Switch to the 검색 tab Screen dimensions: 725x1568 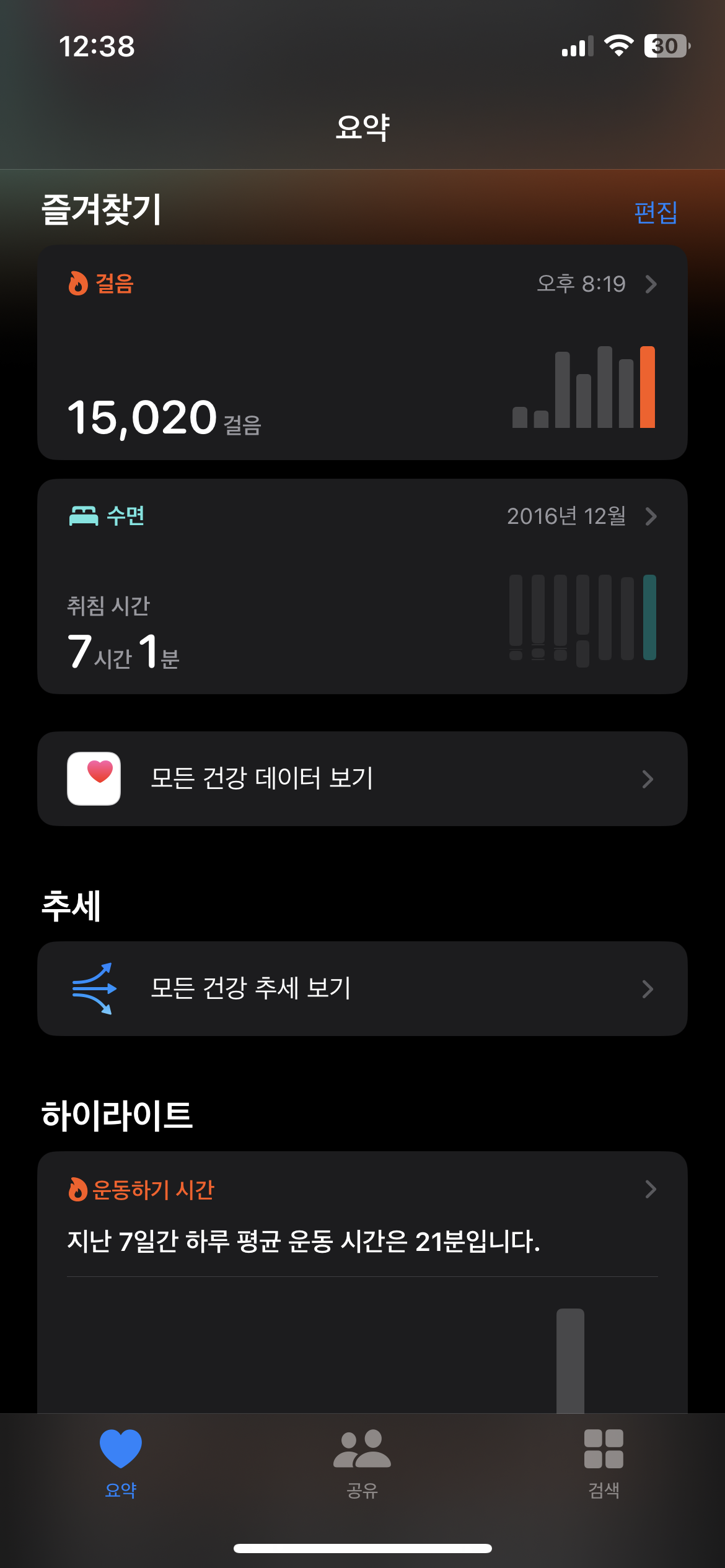coord(604,1463)
